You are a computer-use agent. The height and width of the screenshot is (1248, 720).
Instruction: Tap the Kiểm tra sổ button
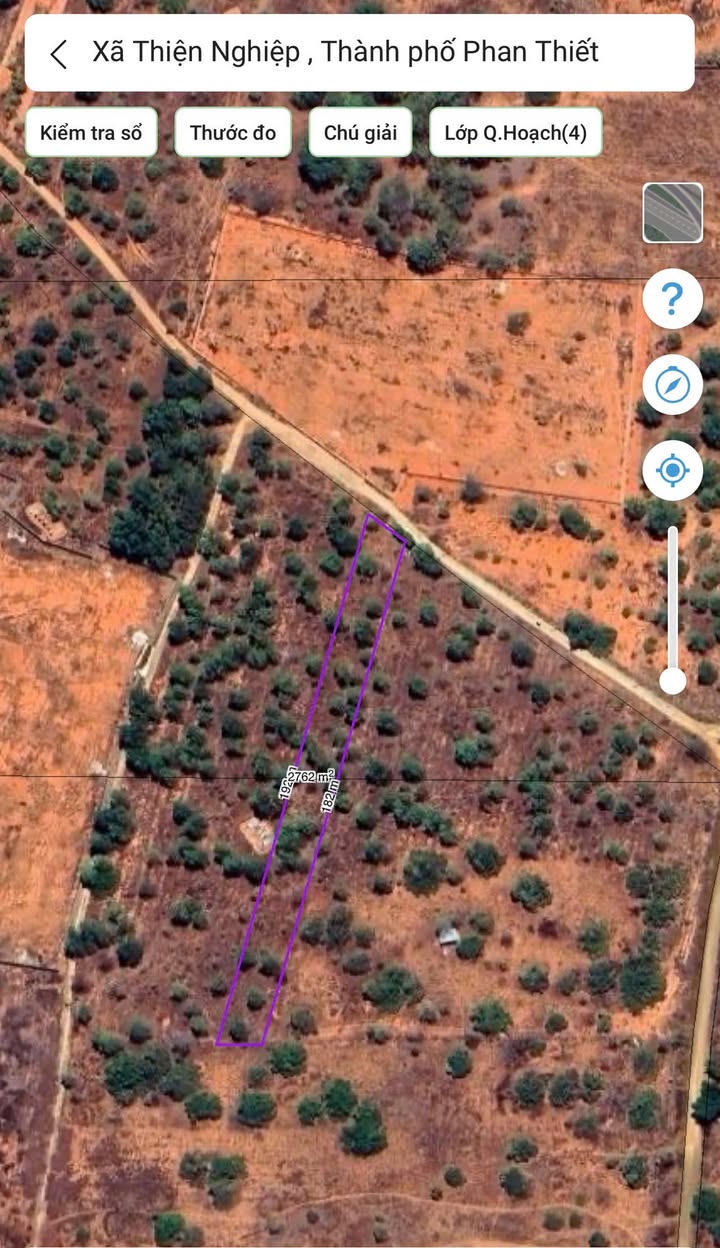(91, 133)
